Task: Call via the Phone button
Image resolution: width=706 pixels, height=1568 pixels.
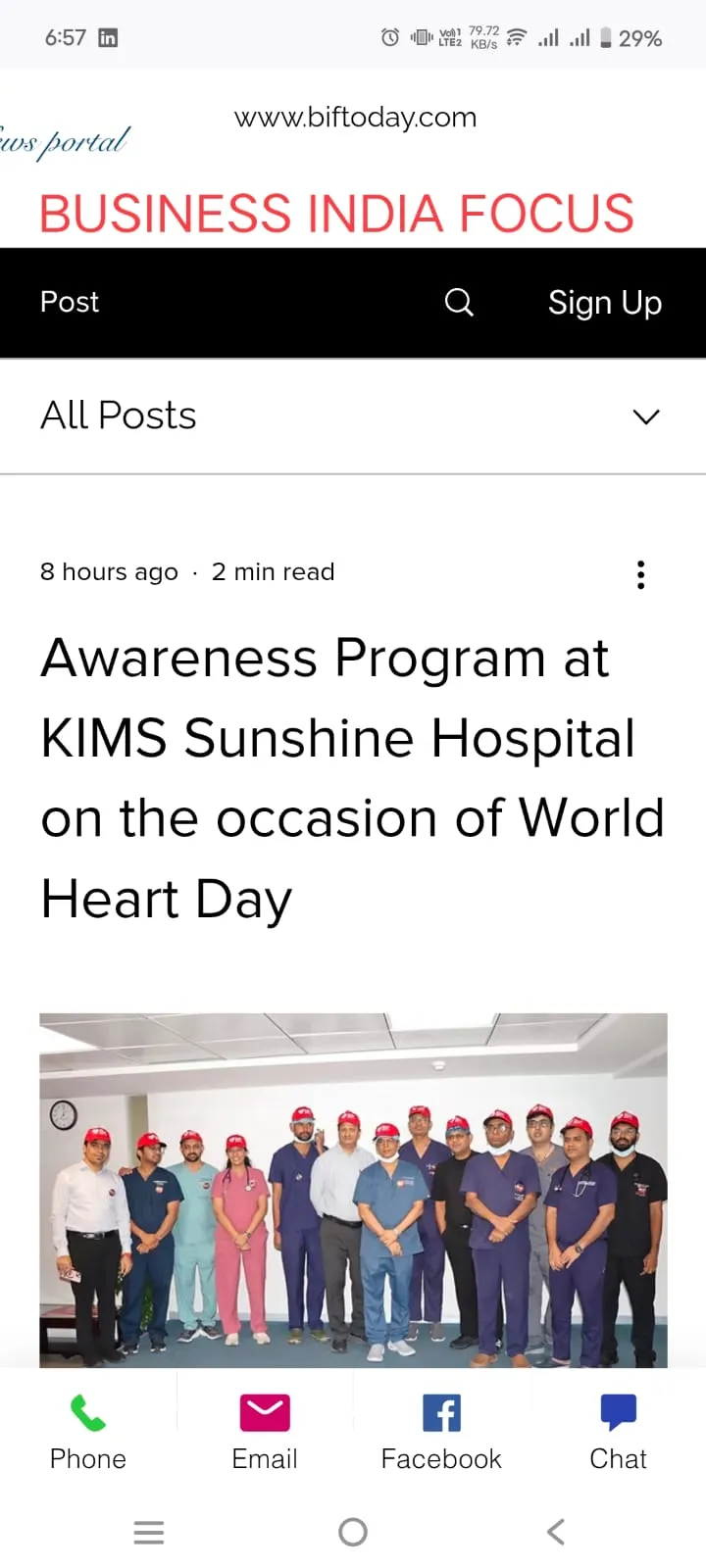Action: pos(88,1432)
